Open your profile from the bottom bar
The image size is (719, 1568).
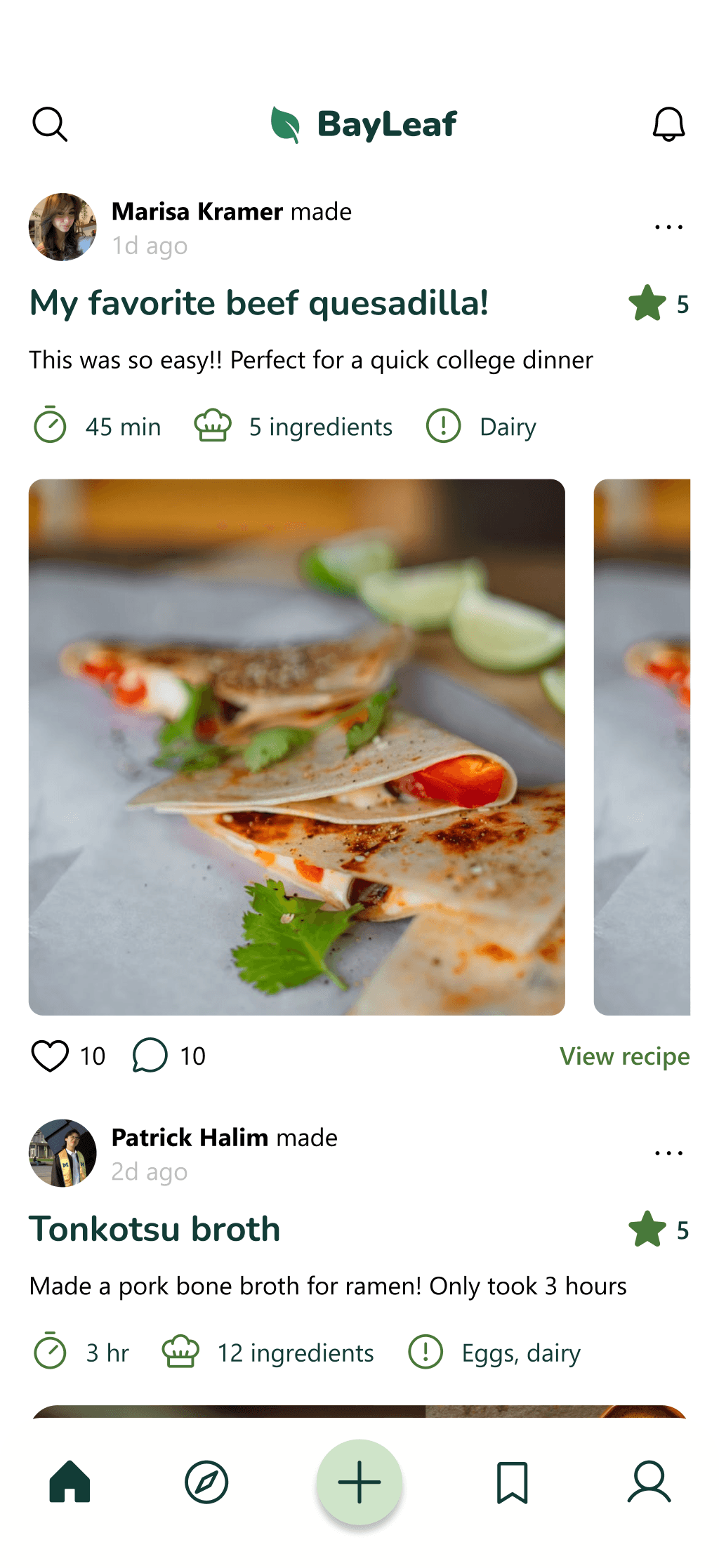coord(649,1481)
